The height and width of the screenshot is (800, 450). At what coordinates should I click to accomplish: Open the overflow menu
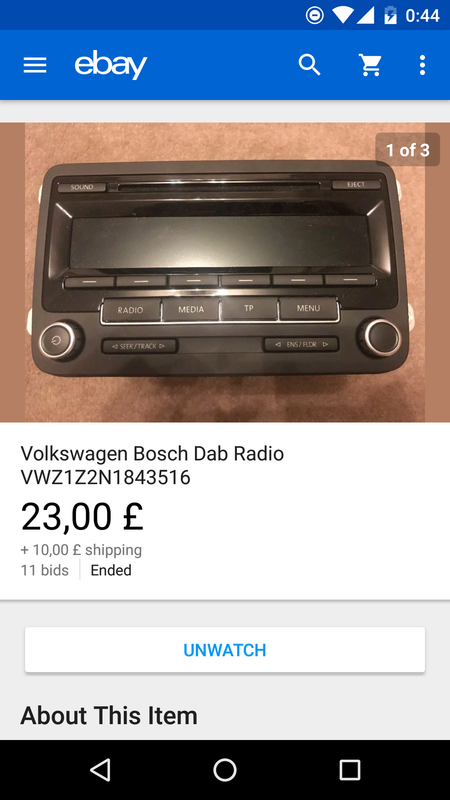[x=422, y=65]
